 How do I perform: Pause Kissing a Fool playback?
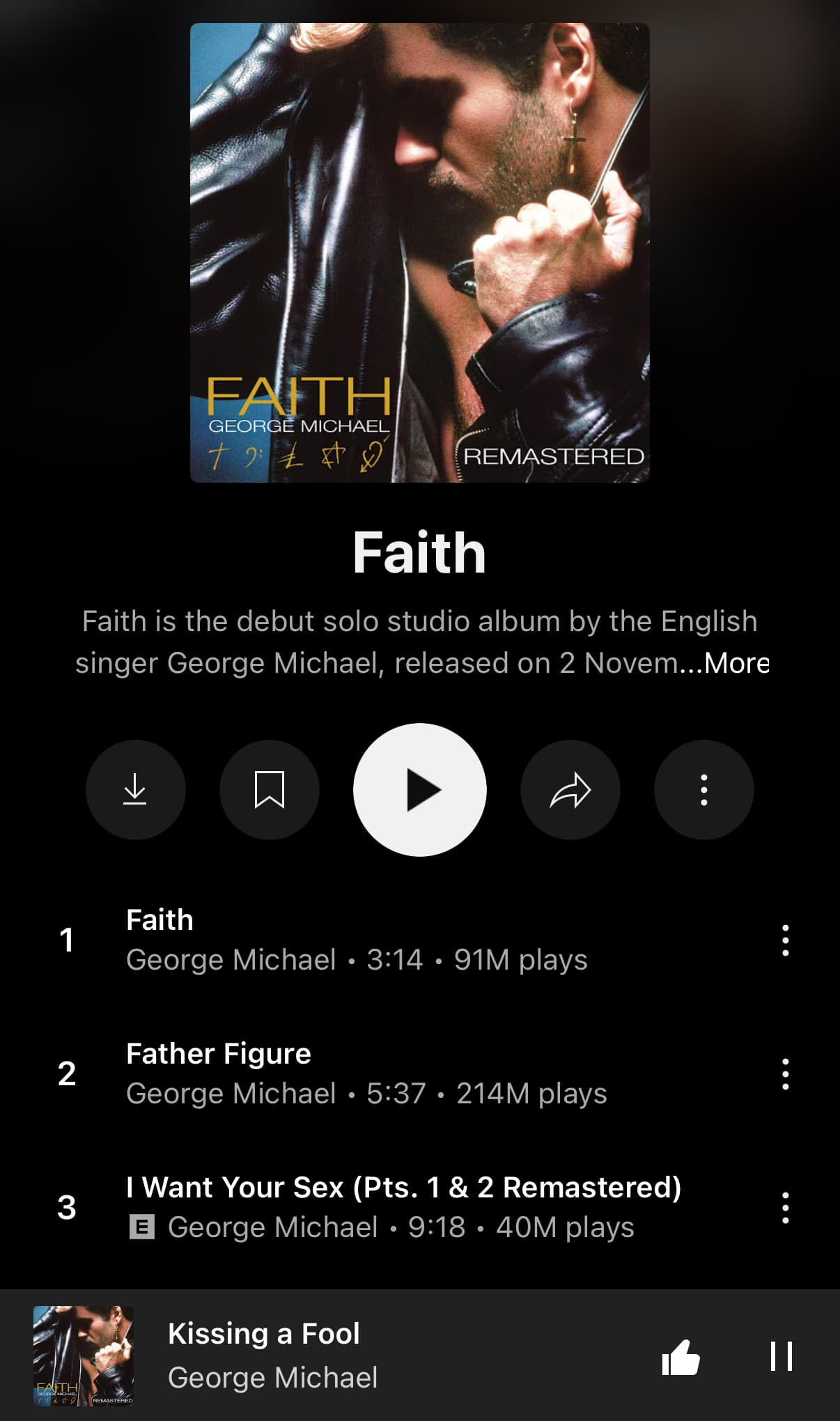[781, 1356]
